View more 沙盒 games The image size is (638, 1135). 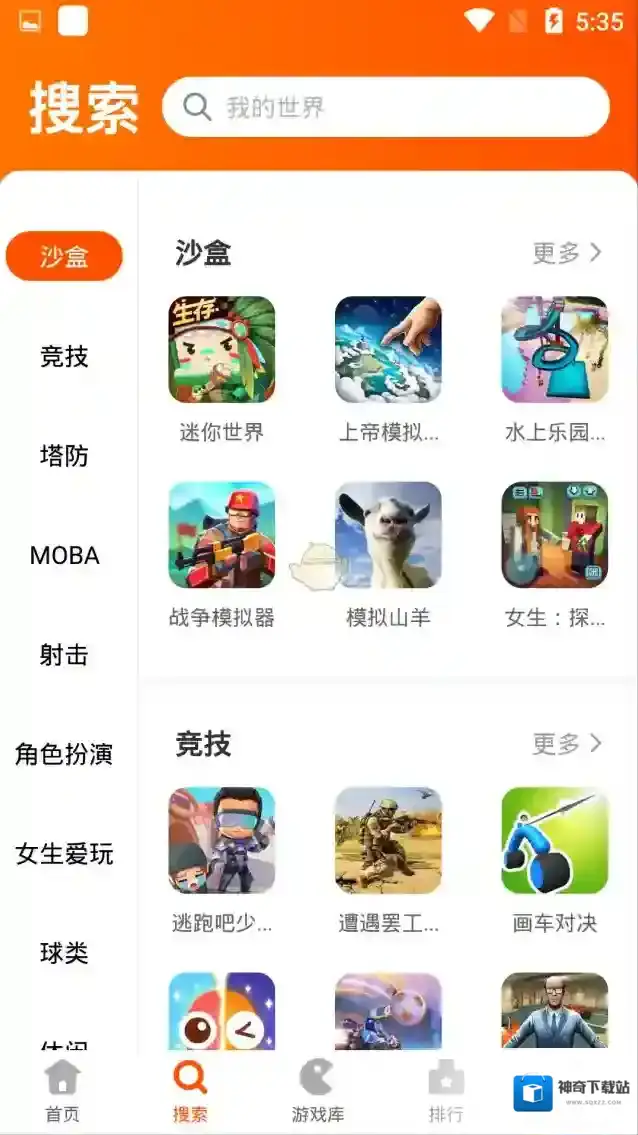[566, 253]
